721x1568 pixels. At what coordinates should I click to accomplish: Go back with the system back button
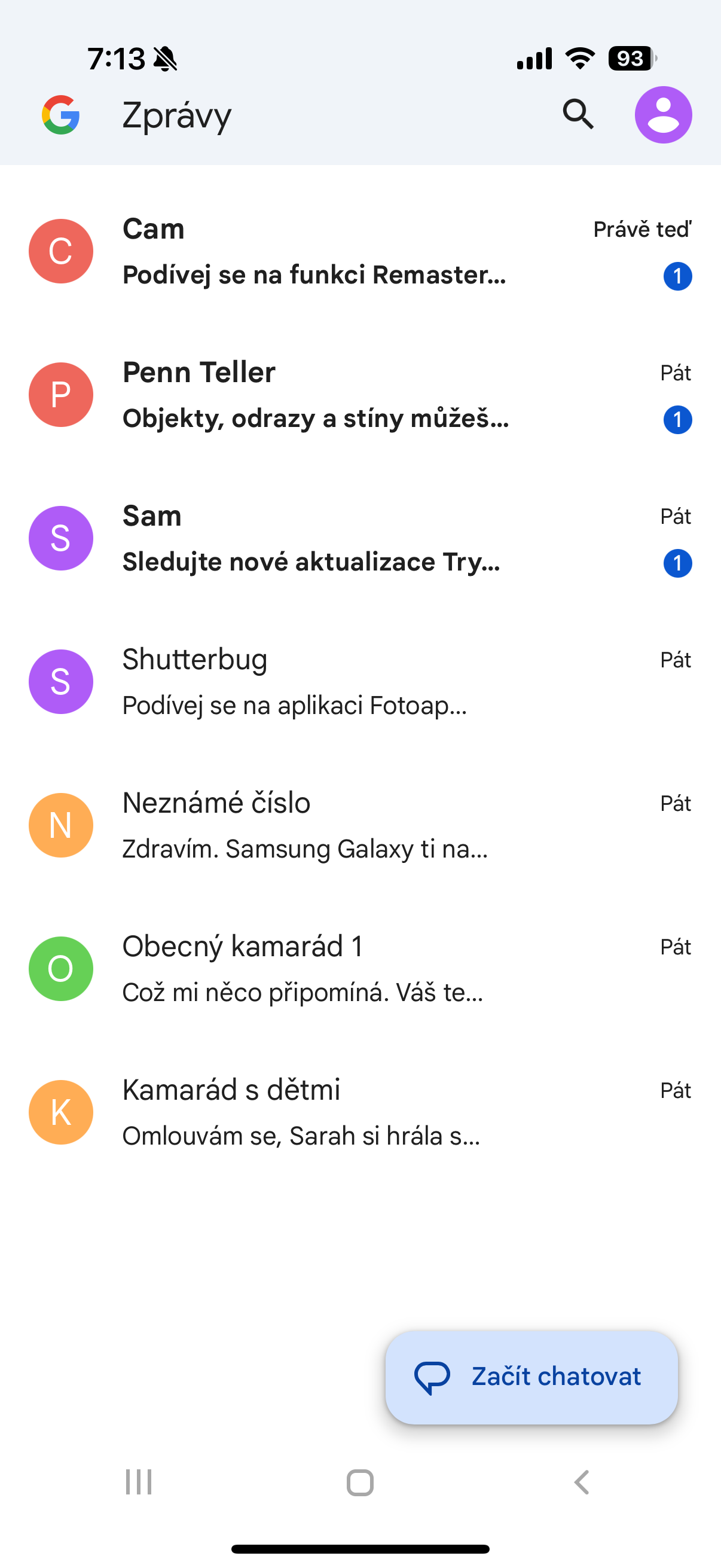(x=582, y=1481)
